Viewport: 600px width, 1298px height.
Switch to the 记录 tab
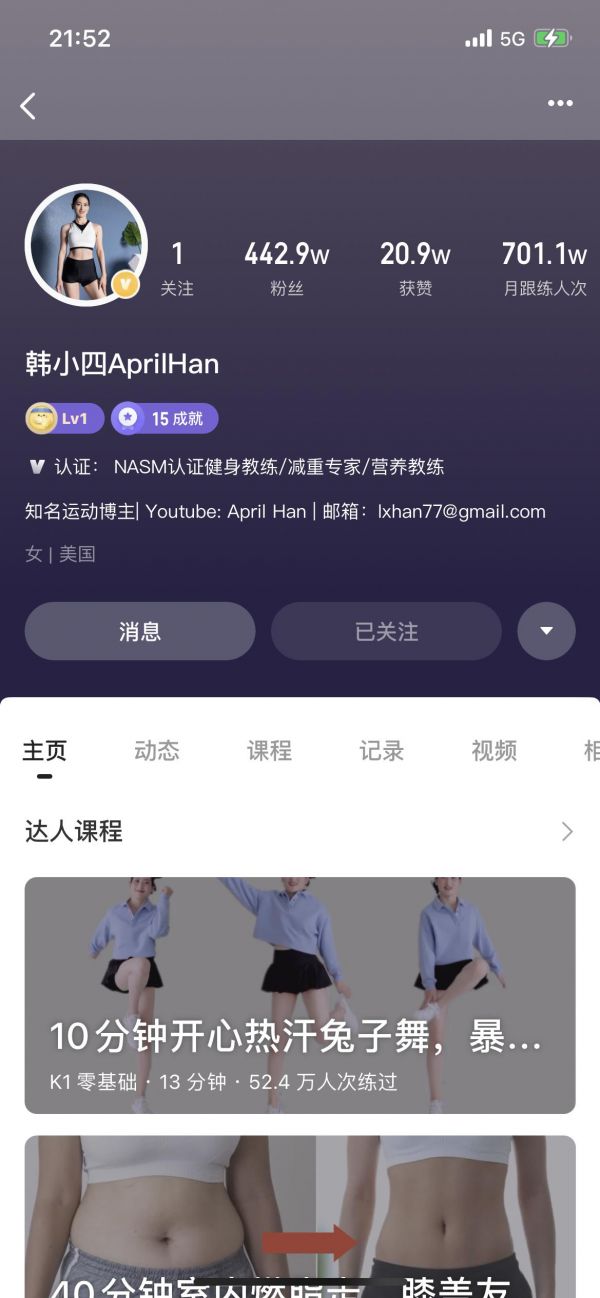pyautogui.click(x=381, y=751)
